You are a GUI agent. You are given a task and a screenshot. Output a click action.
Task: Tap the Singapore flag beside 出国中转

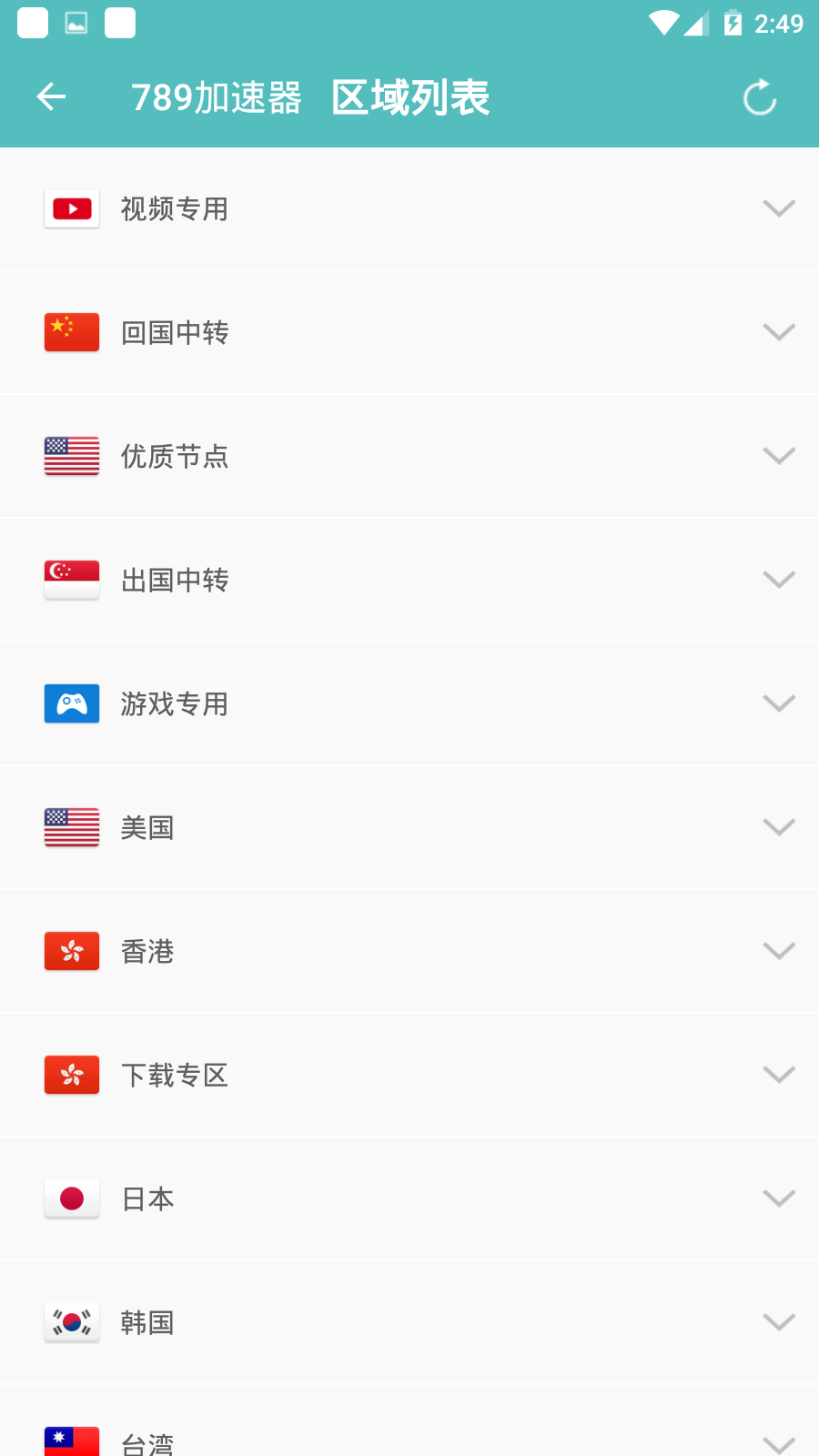point(71,580)
